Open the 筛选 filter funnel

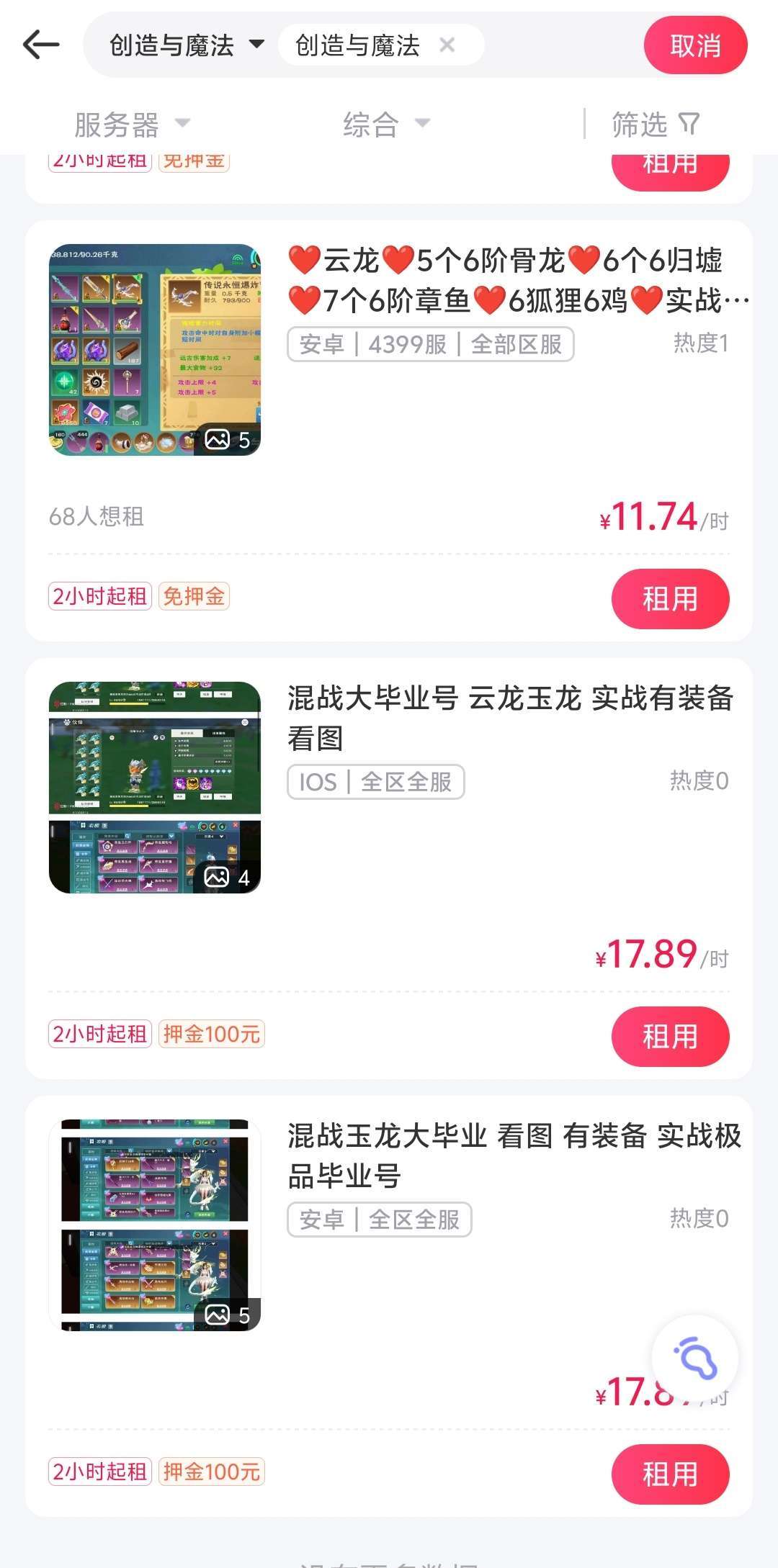pyautogui.click(x=652, y=124)
